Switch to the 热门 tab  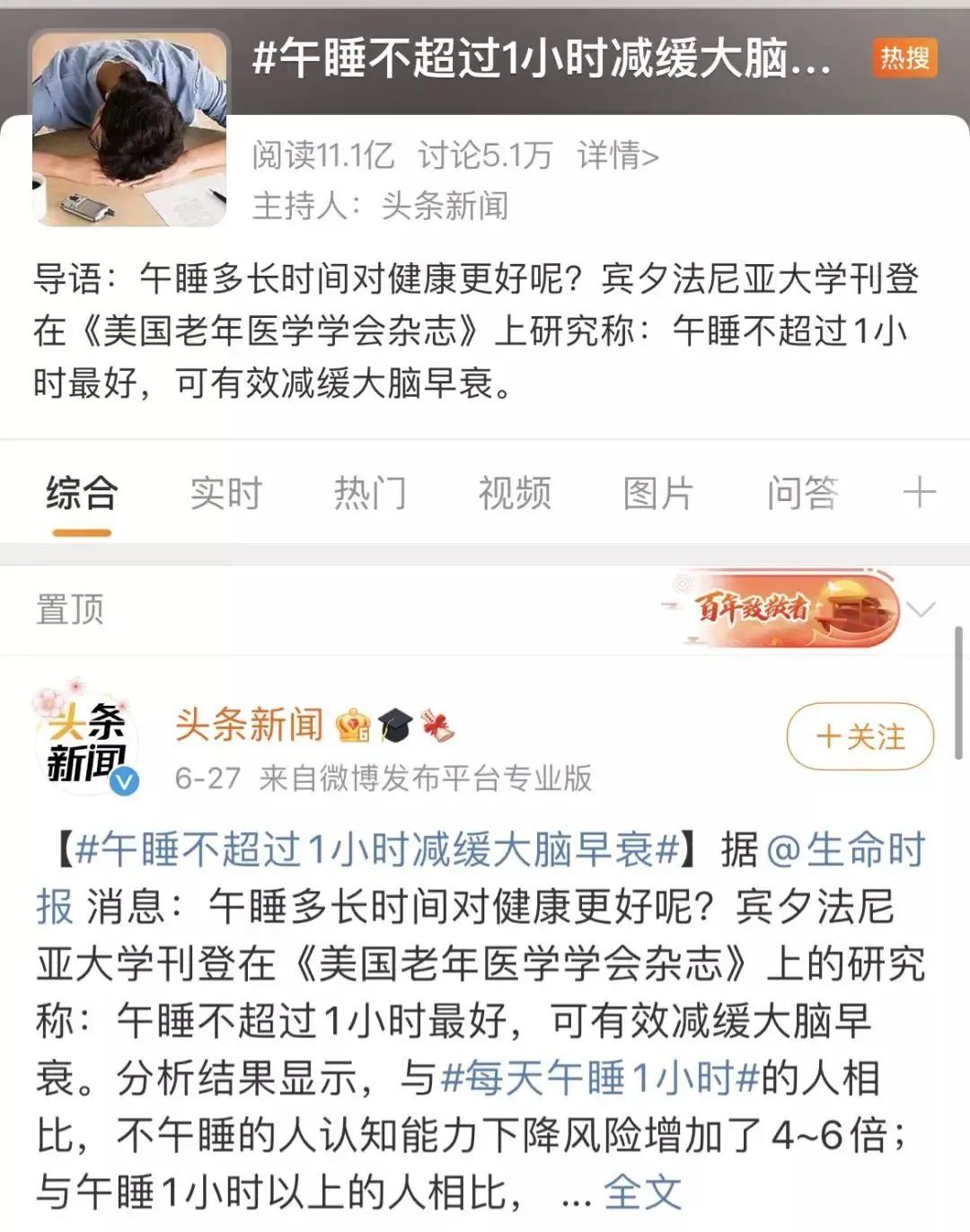click(370, 494)
